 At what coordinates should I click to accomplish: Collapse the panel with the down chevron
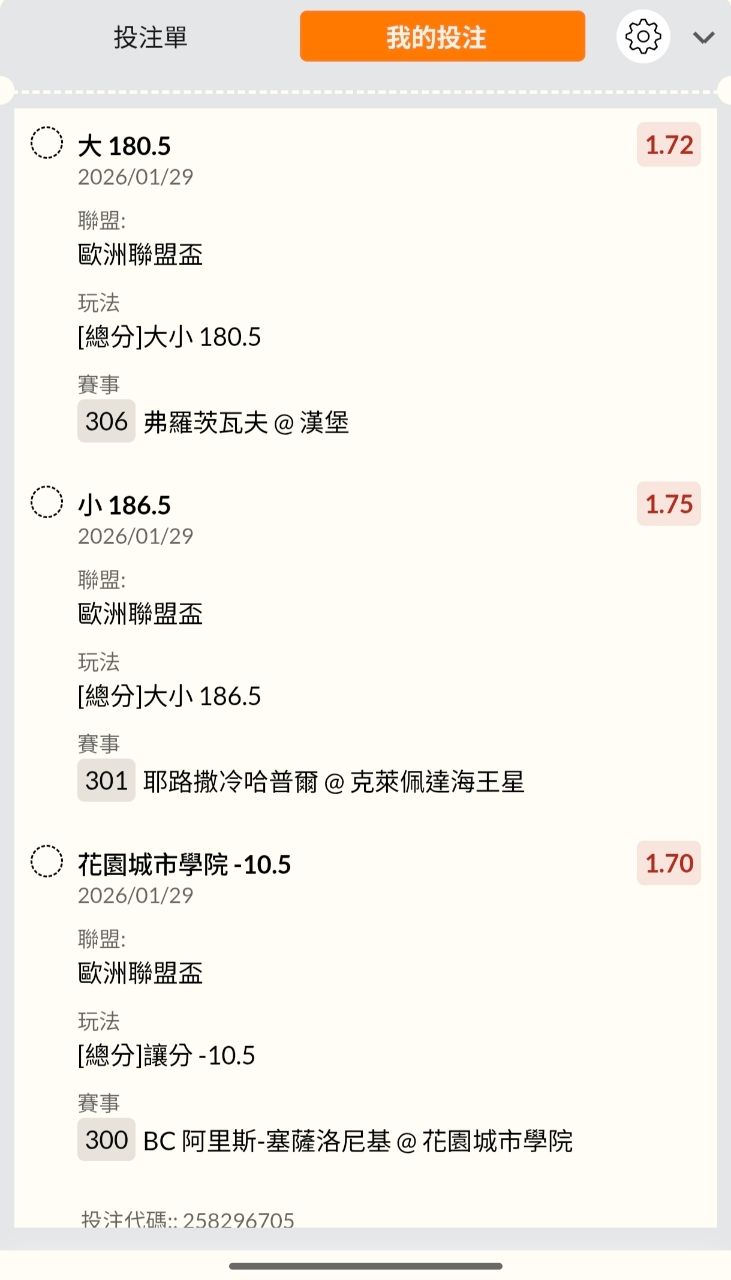pyautogui.click(x=703, y=38)
